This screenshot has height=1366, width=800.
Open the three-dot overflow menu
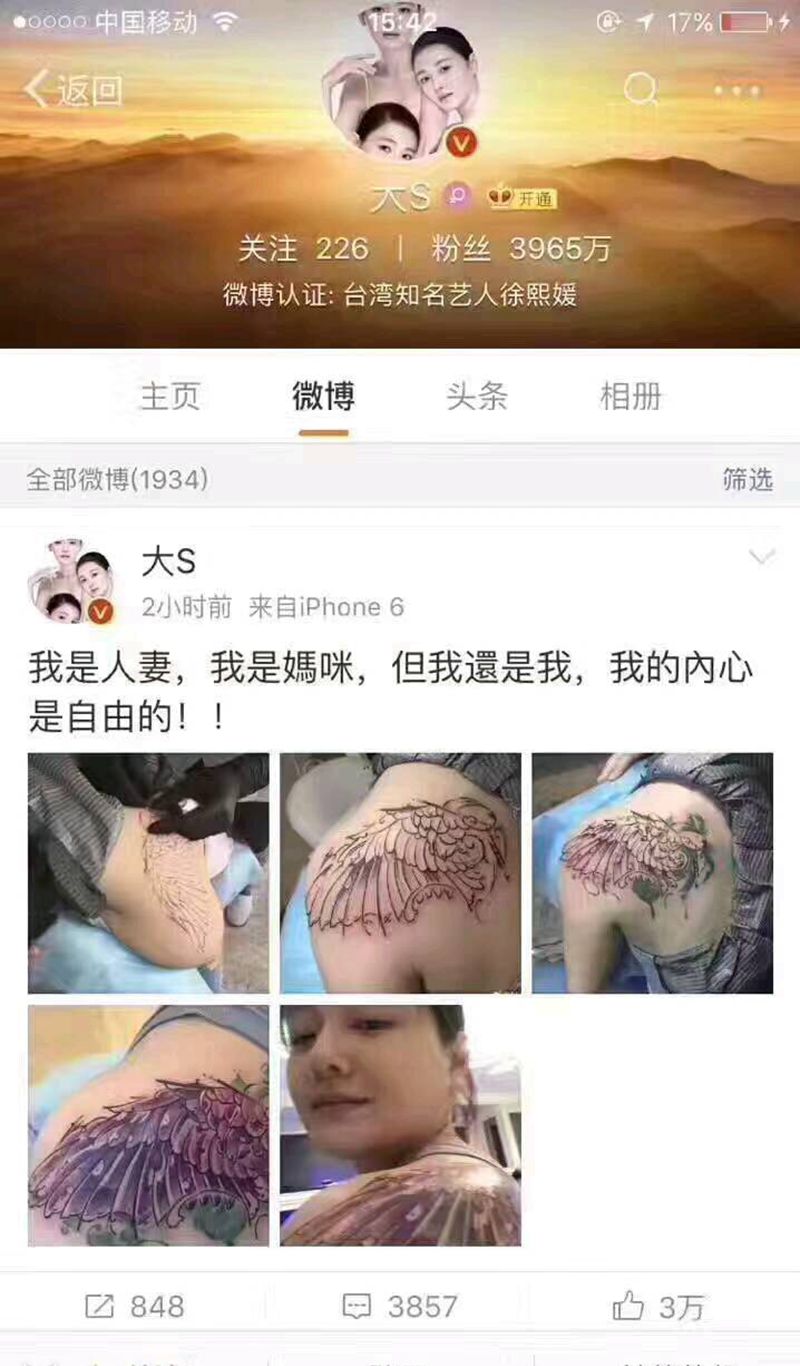[737, 91]
